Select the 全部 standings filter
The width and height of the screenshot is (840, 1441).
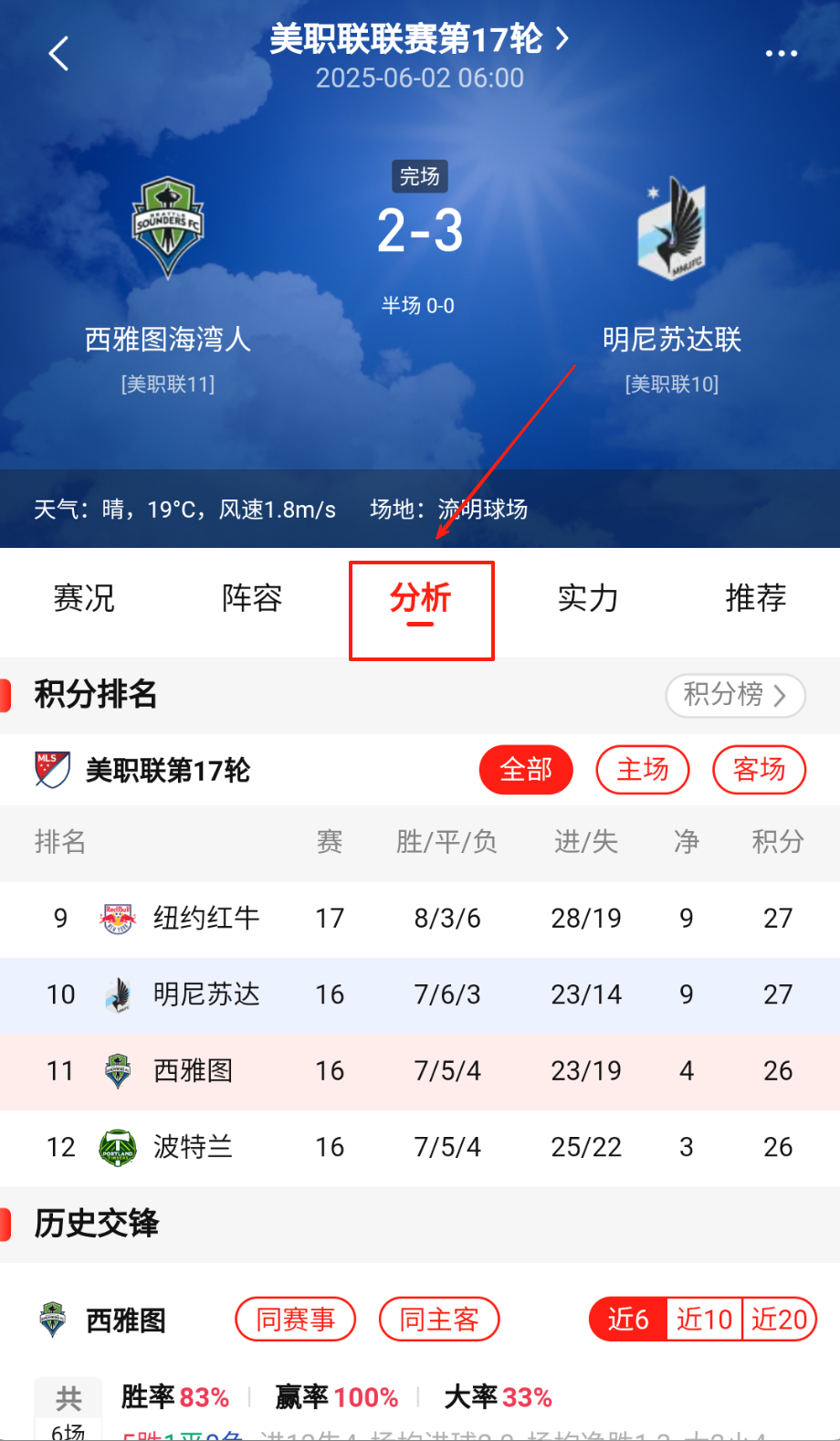526,770
